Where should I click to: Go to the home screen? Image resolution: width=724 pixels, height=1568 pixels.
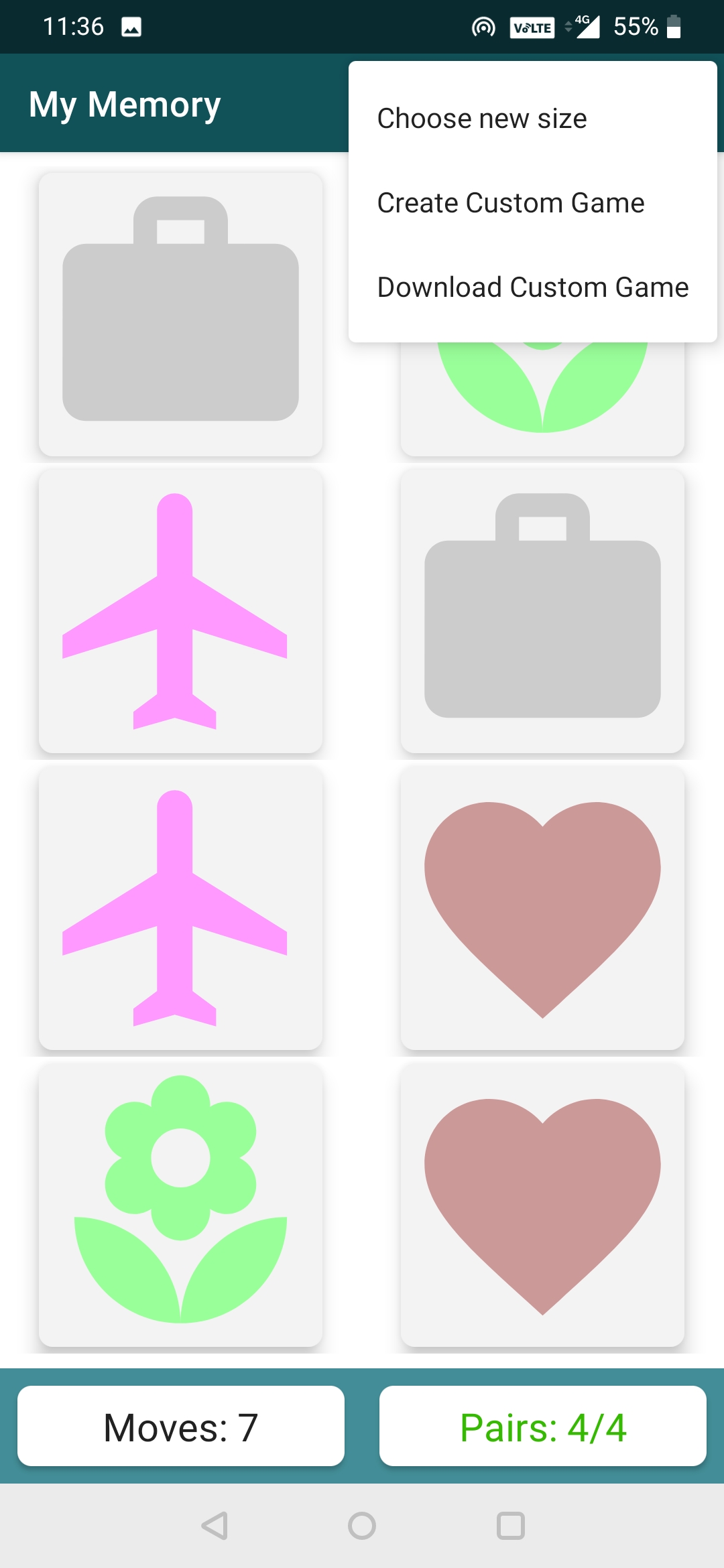(362, 1526)
